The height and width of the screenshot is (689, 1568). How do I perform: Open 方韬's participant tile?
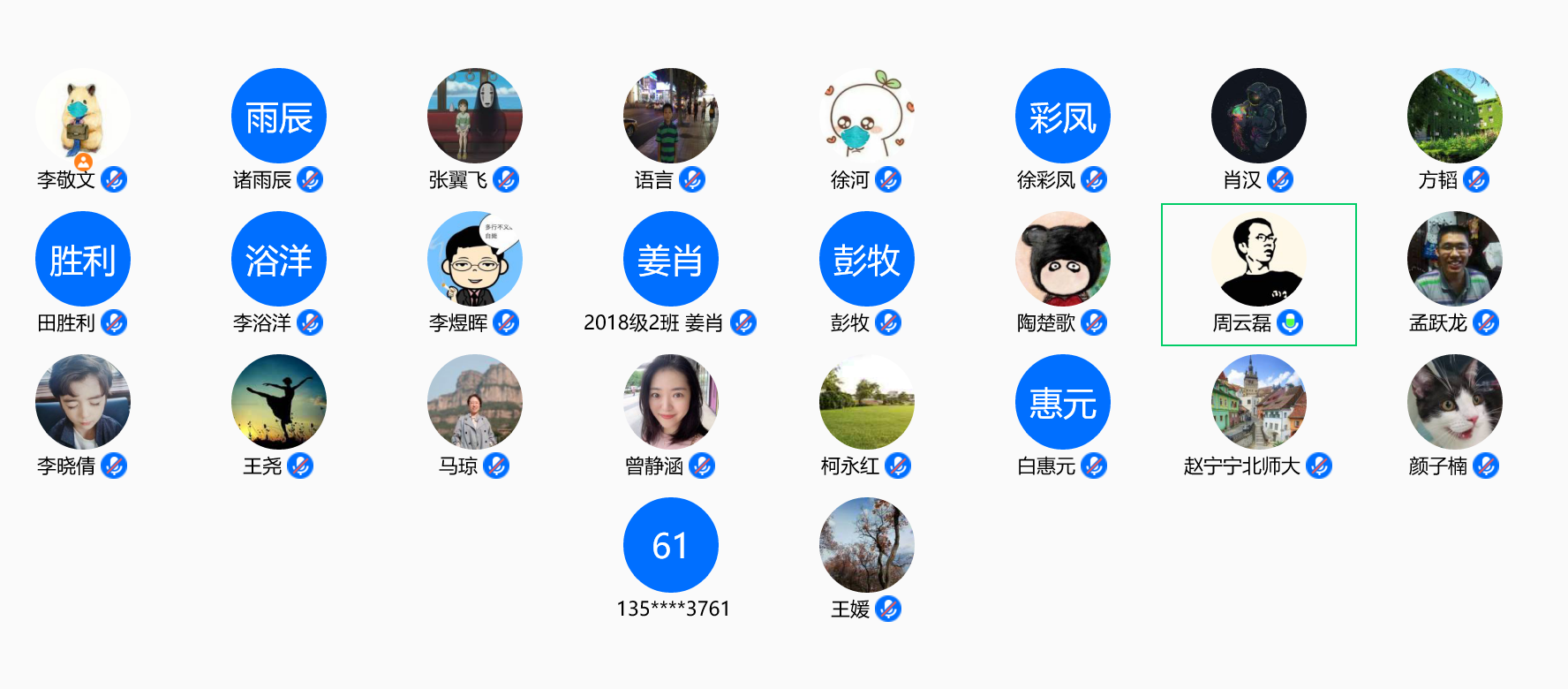(1455, 117)
